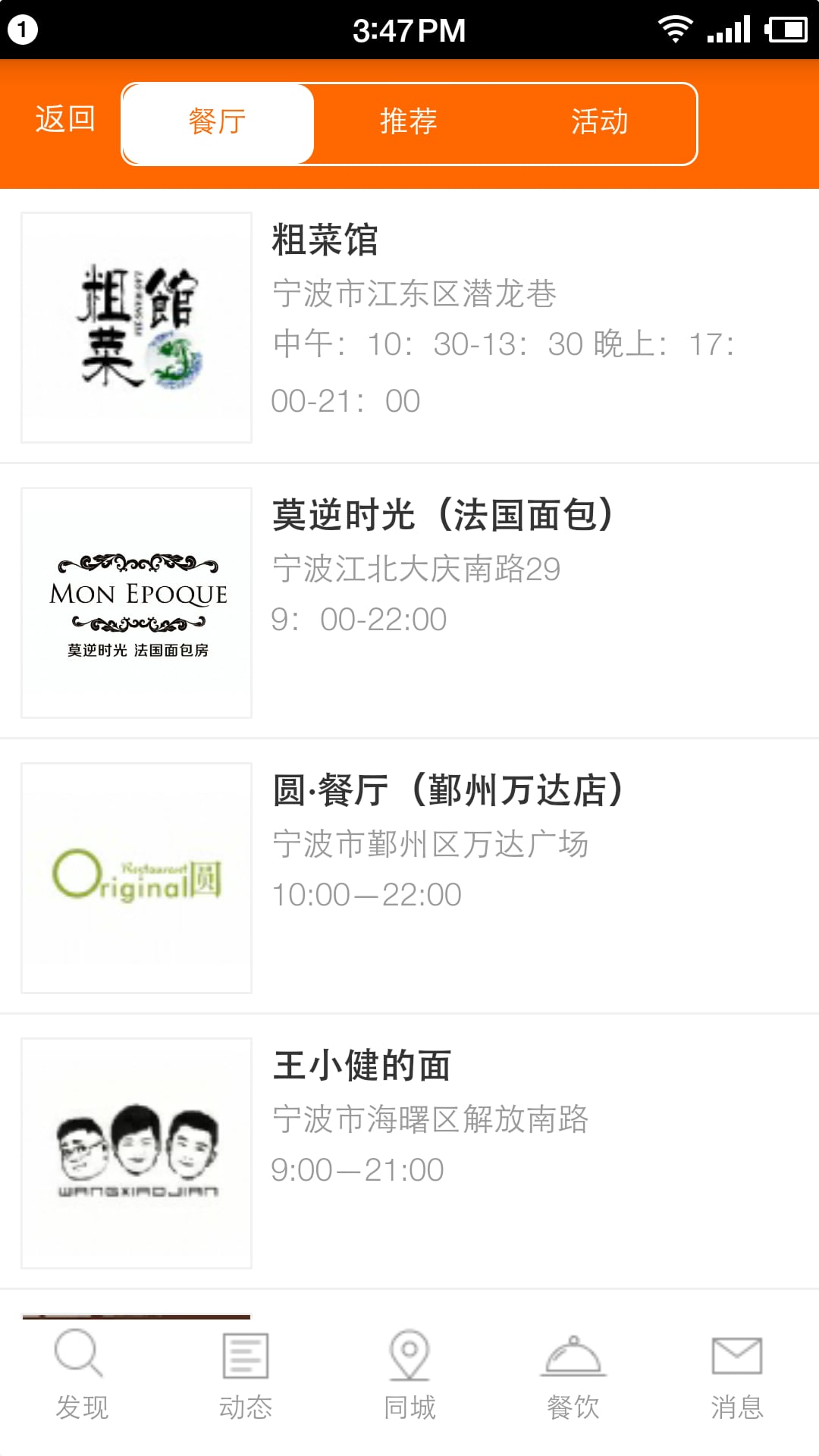Open 莫逆时光（法国面包）listing
The width and height of the screenshot is (819, 1456).
[x=409, y=601]
